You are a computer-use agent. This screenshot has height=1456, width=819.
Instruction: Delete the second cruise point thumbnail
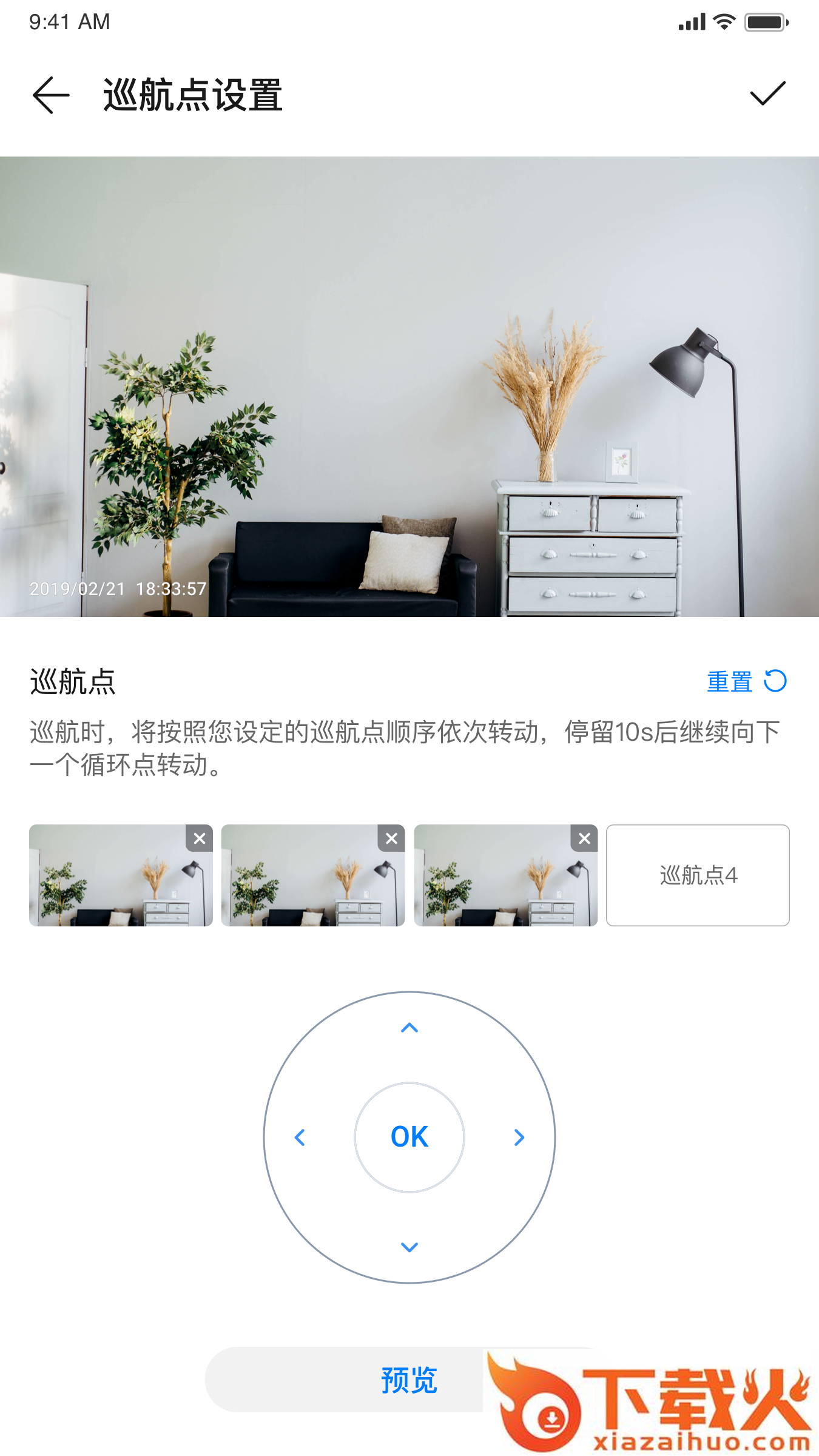[392, 838]
